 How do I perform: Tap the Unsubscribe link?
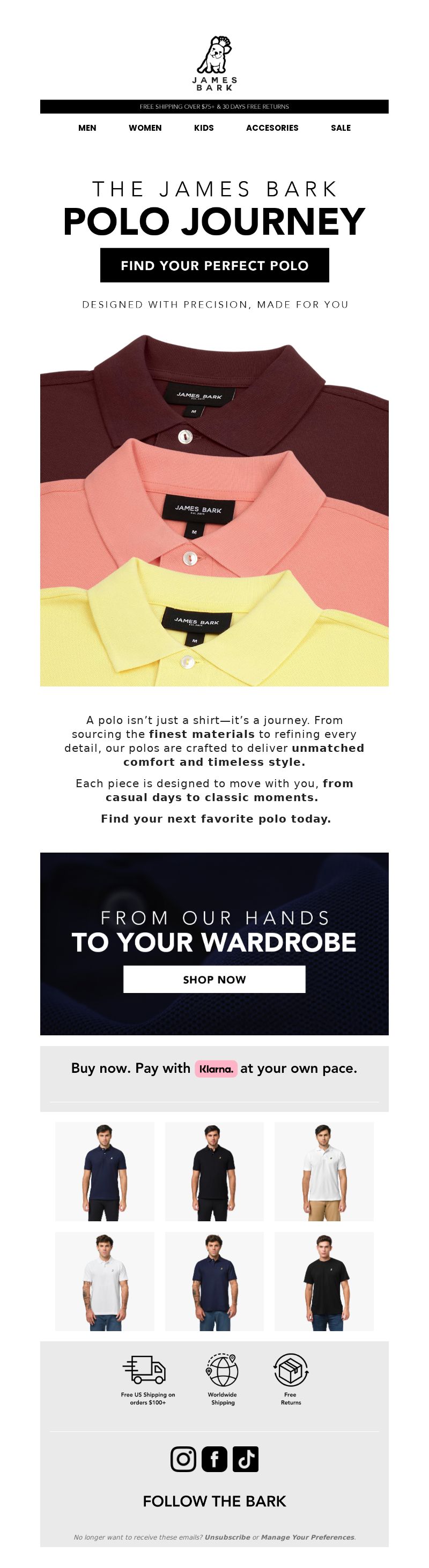(x=227, y=1537)
